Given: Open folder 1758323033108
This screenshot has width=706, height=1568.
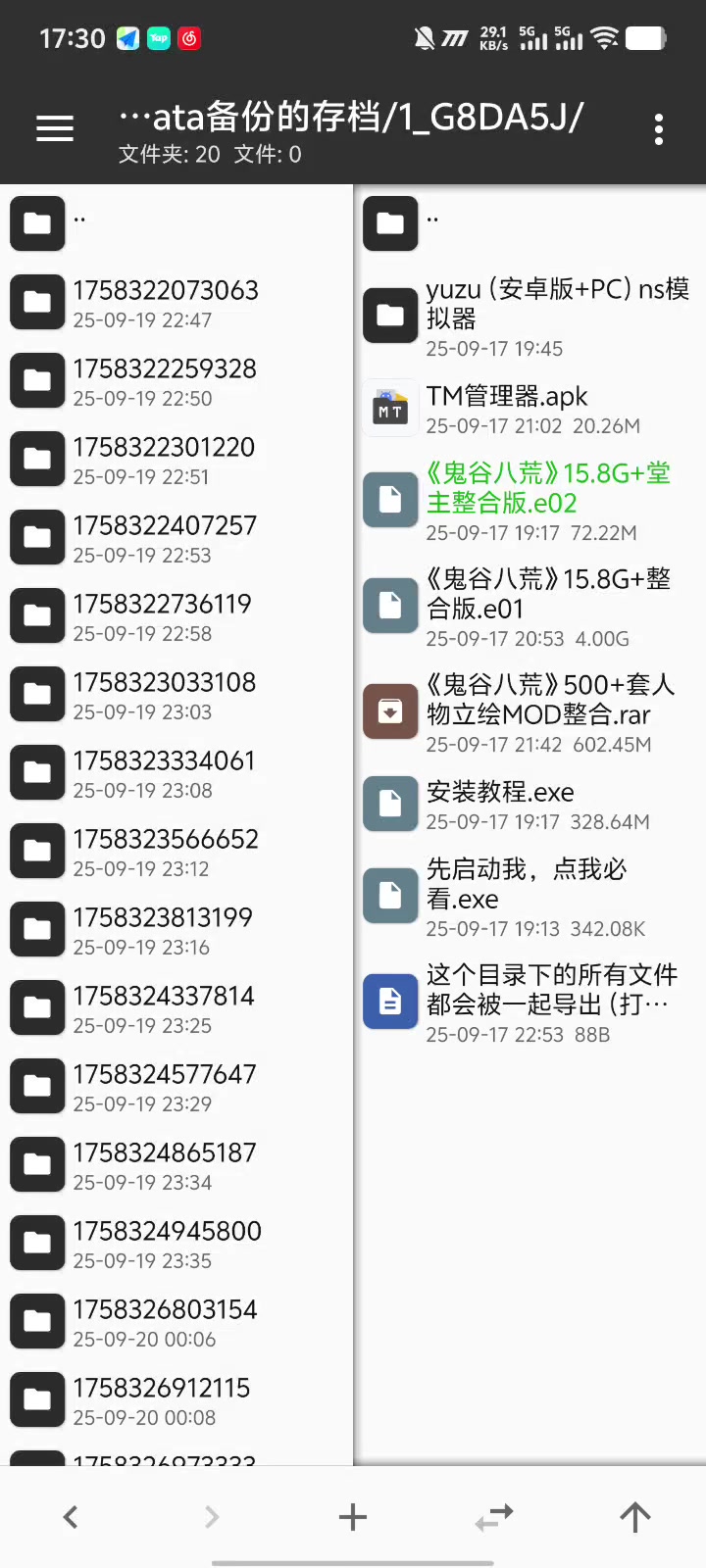Looking at the screenshot, I should pos(165,694).
